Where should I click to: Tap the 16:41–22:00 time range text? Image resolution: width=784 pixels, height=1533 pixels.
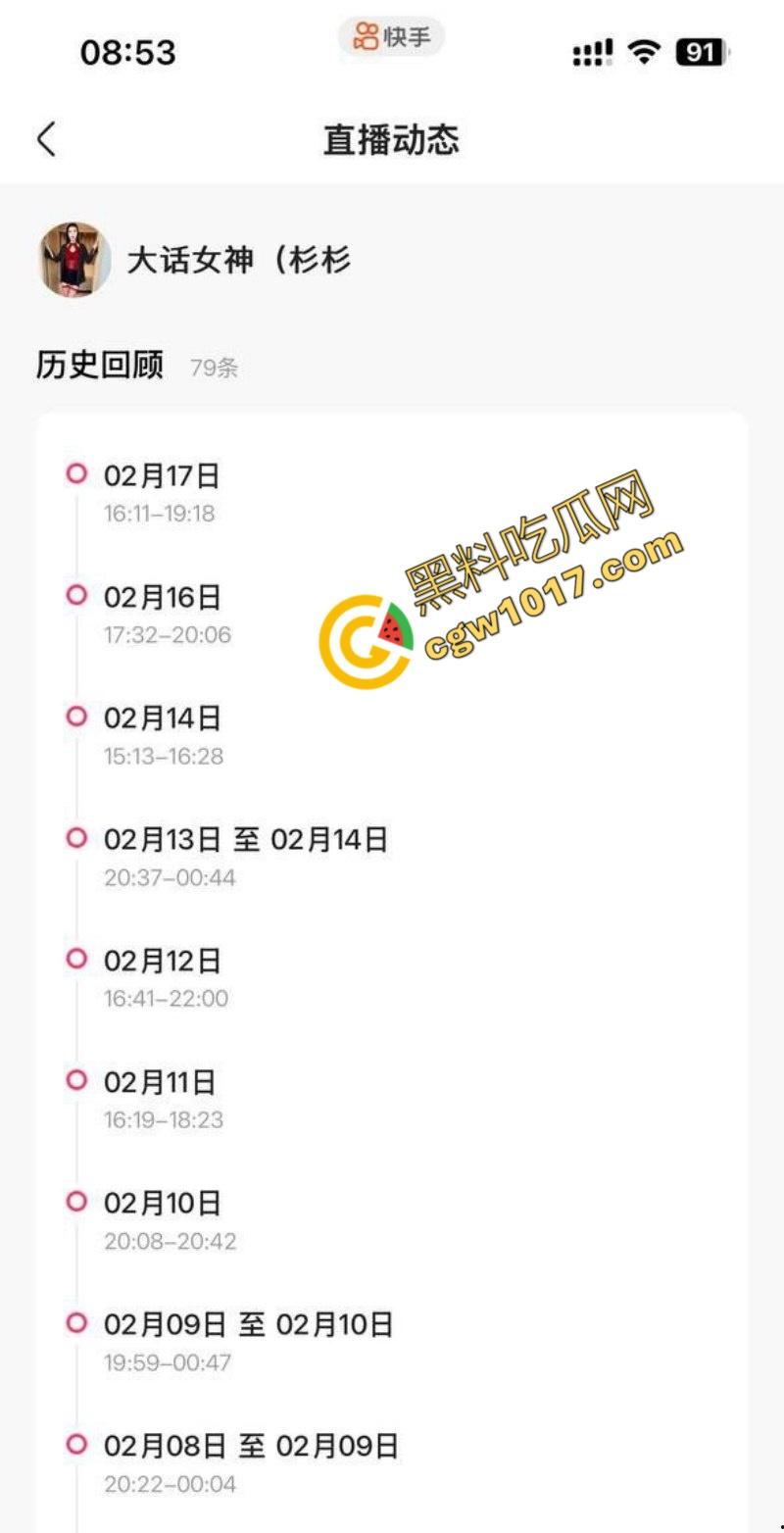(169, 998)
